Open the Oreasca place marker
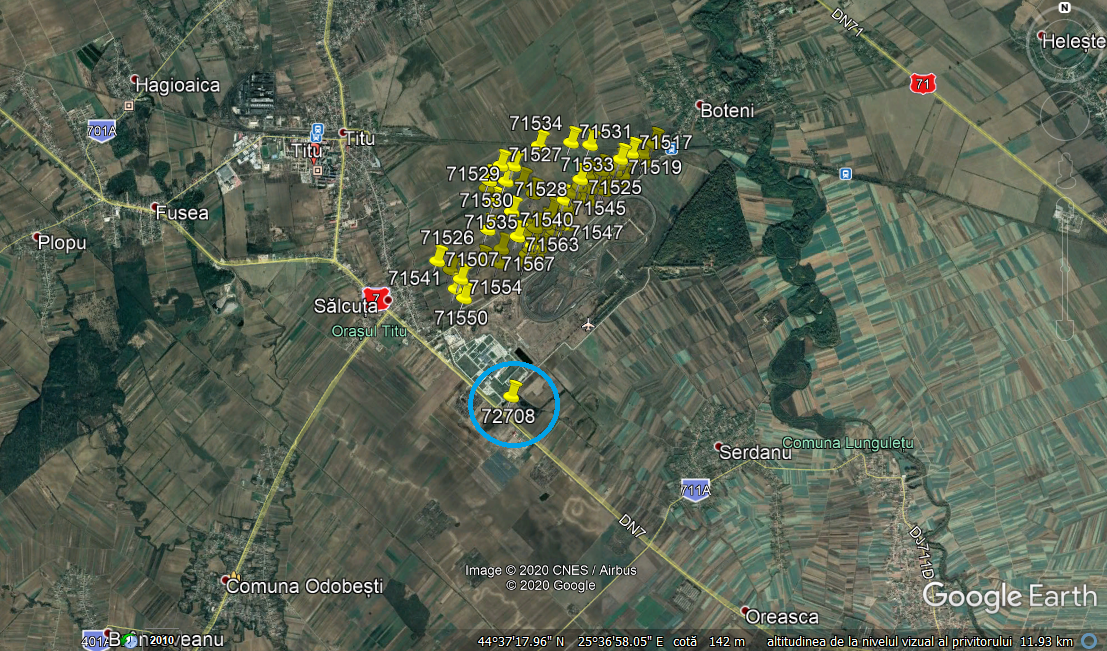Screen dimensions: 1107x651 pyautogui.click(x=746, y=610)
